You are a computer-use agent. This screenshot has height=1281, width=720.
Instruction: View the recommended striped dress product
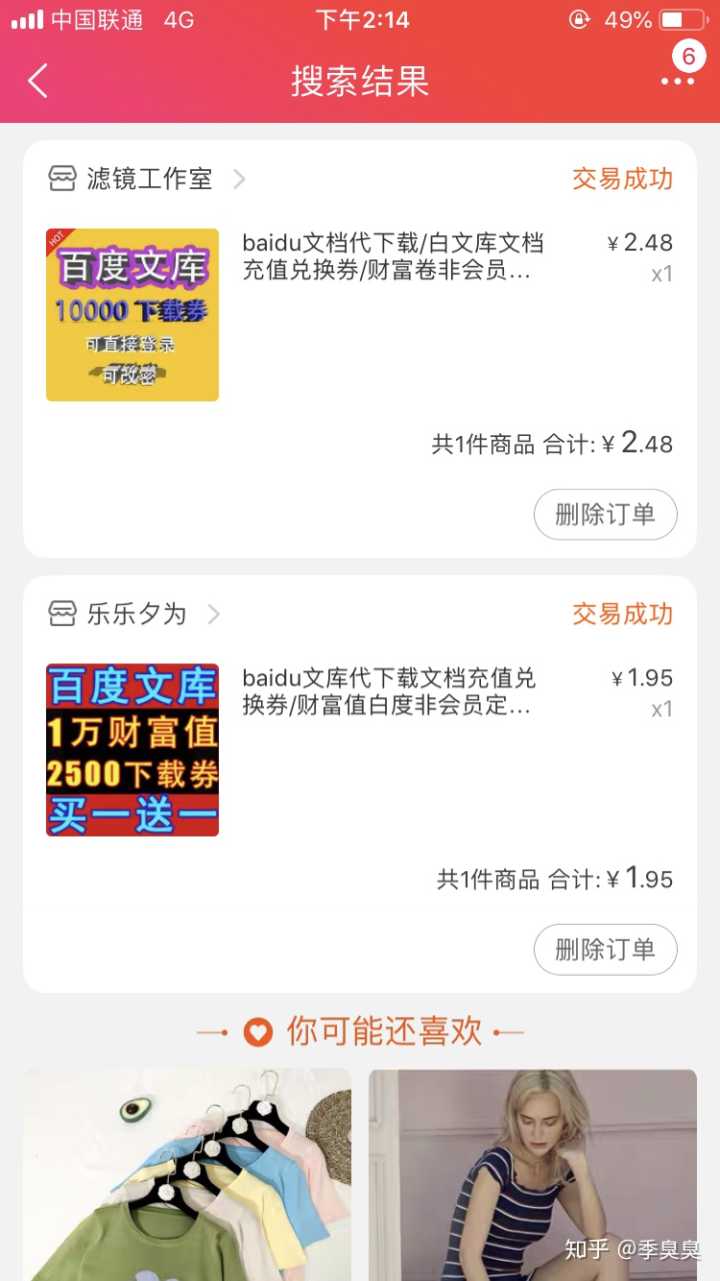click(532, 1175)
